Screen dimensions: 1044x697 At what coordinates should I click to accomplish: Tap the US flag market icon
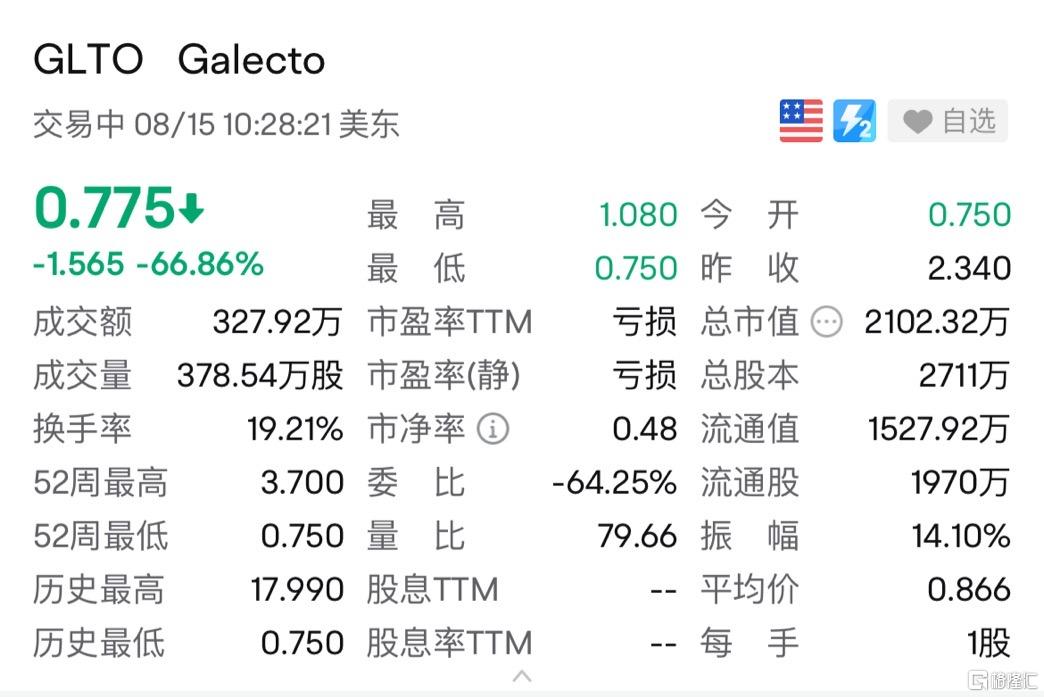point(801,121)
